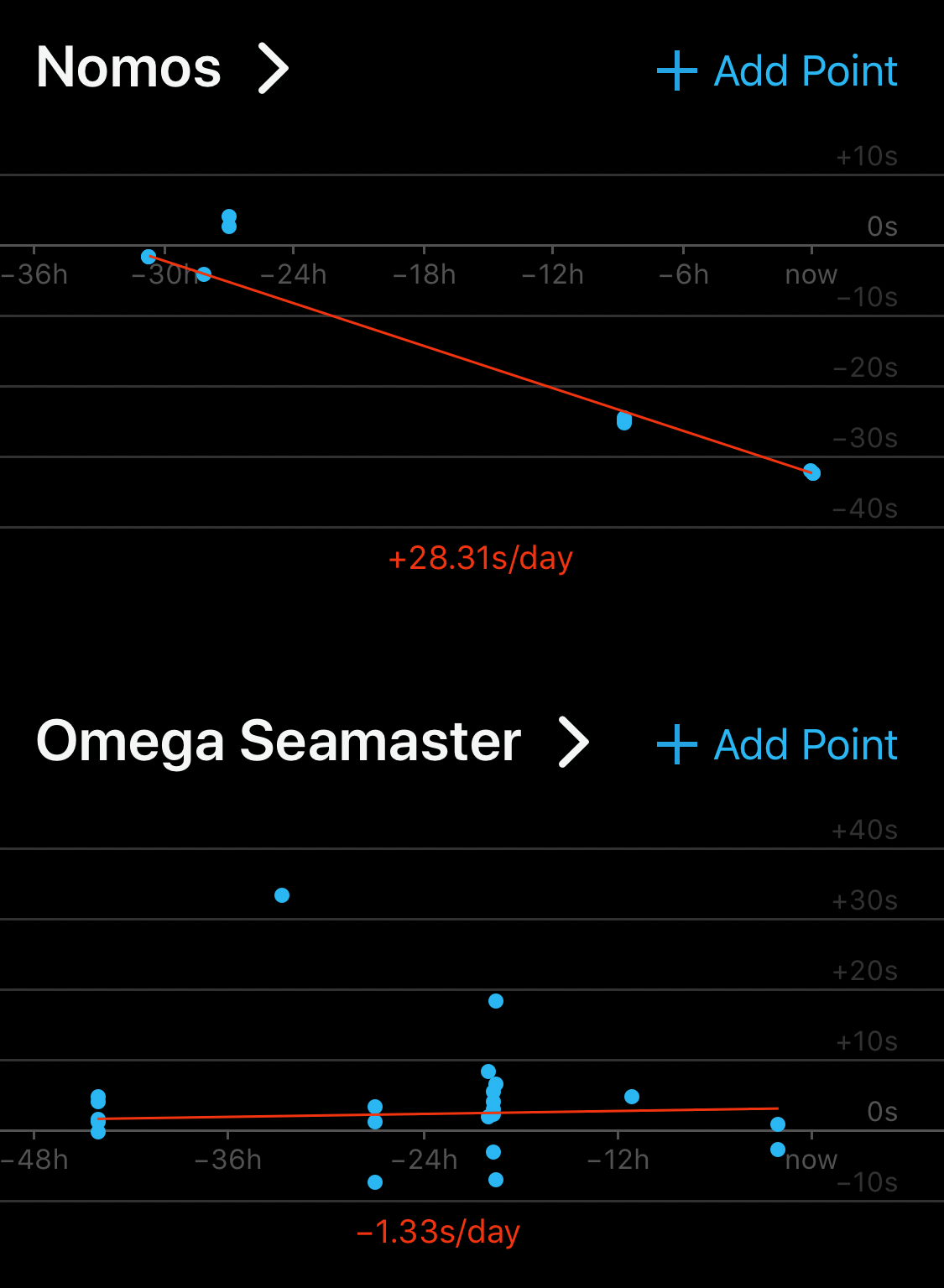Add Point for Nomos
Viewport: 944px width, 1288px height.
pyautogui.click(x=777, y=71)
